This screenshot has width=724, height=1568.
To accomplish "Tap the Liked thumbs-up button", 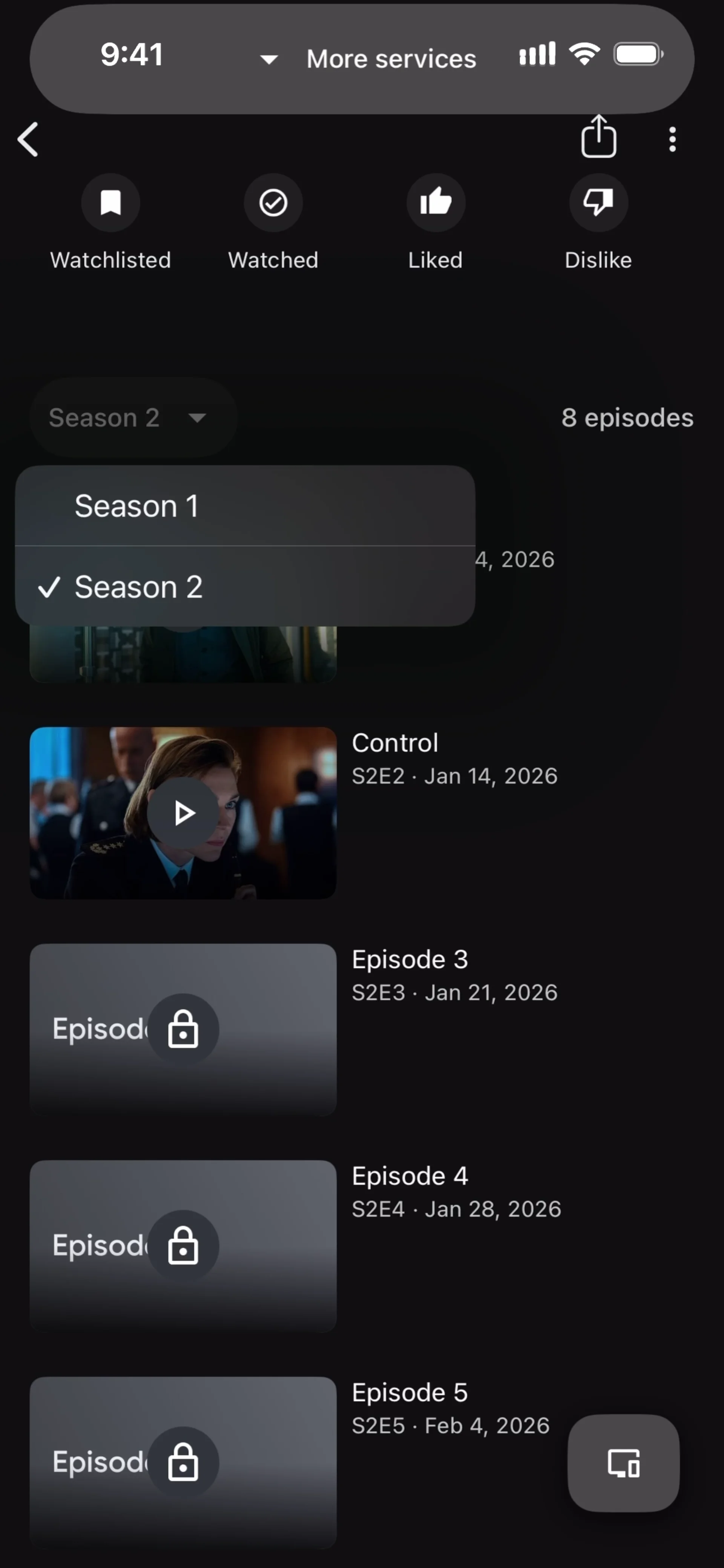I will [x=436, y=203].
